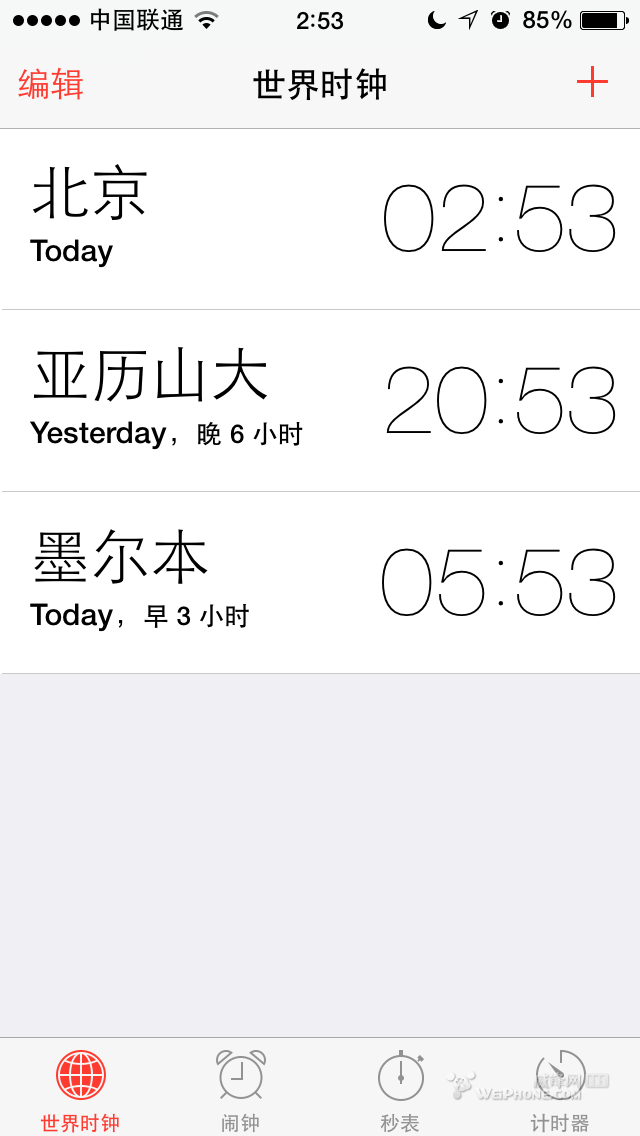
Task: Open the 秒表 stopwatch tab
Action: coord(400,1088)
